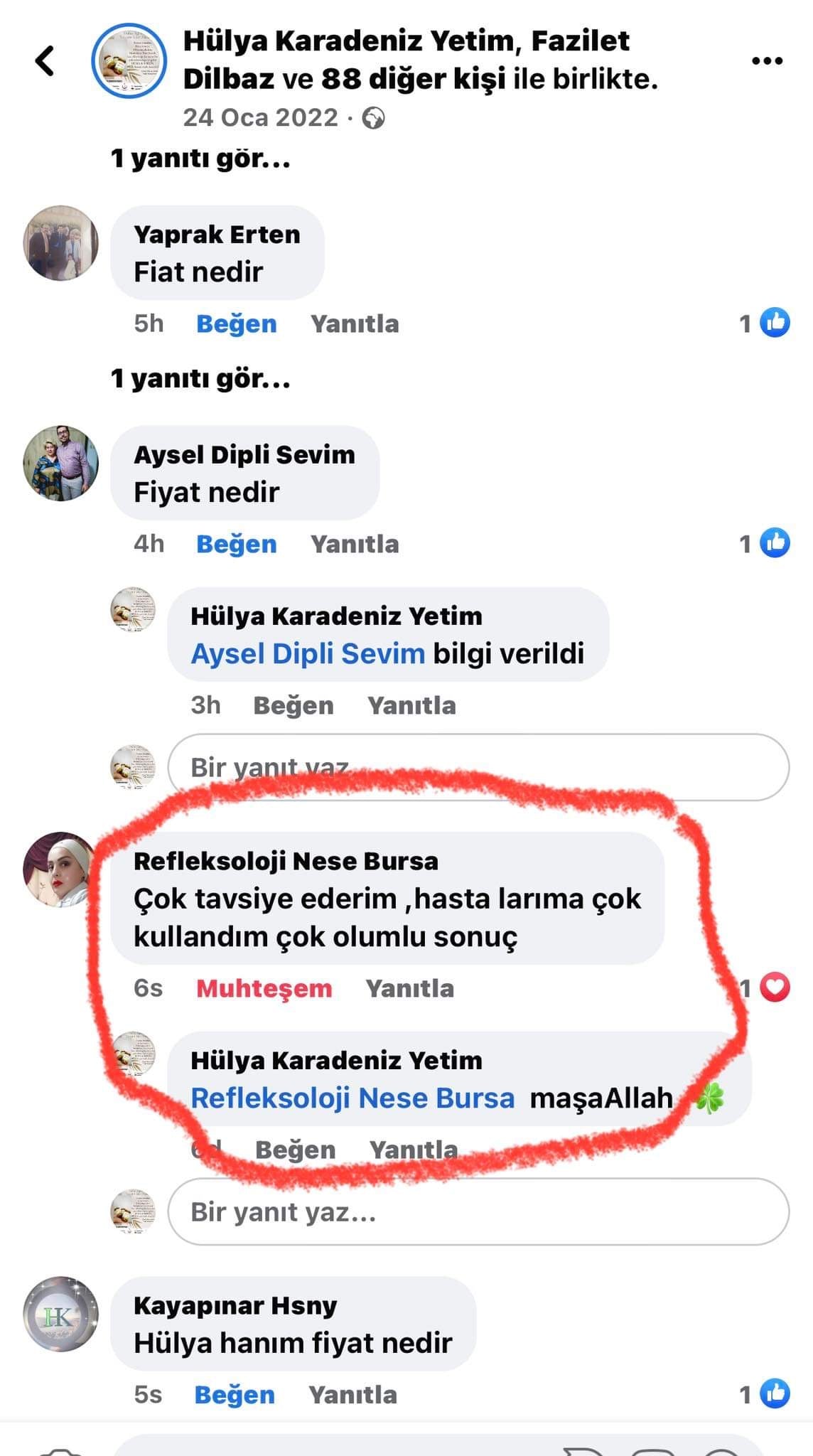View Yaprak Erten's profile photo
Image resolution: width=813 pixels, height=1456 pixels.
pos(60,243)
